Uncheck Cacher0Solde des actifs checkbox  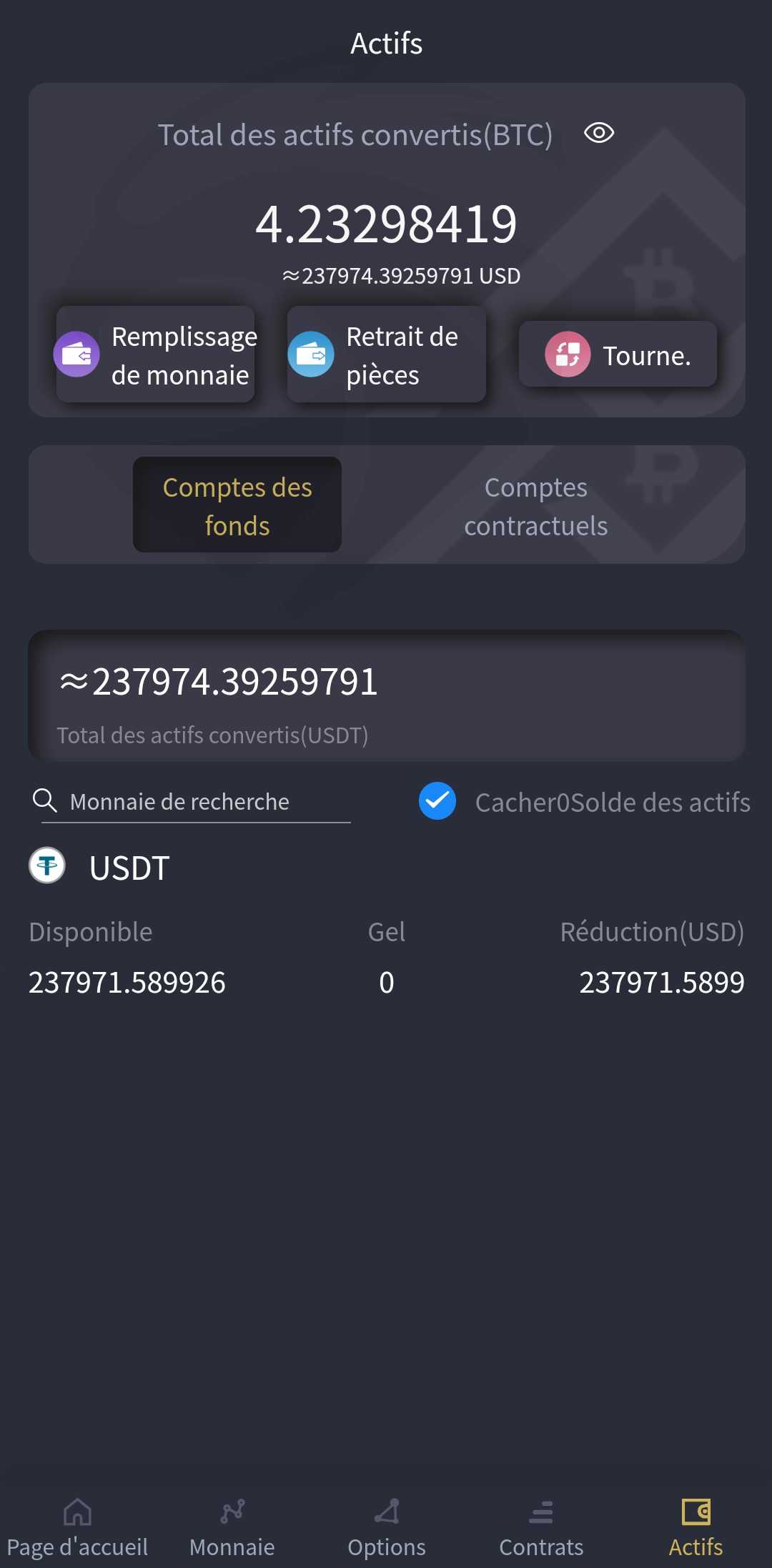(x=437, y=801)
